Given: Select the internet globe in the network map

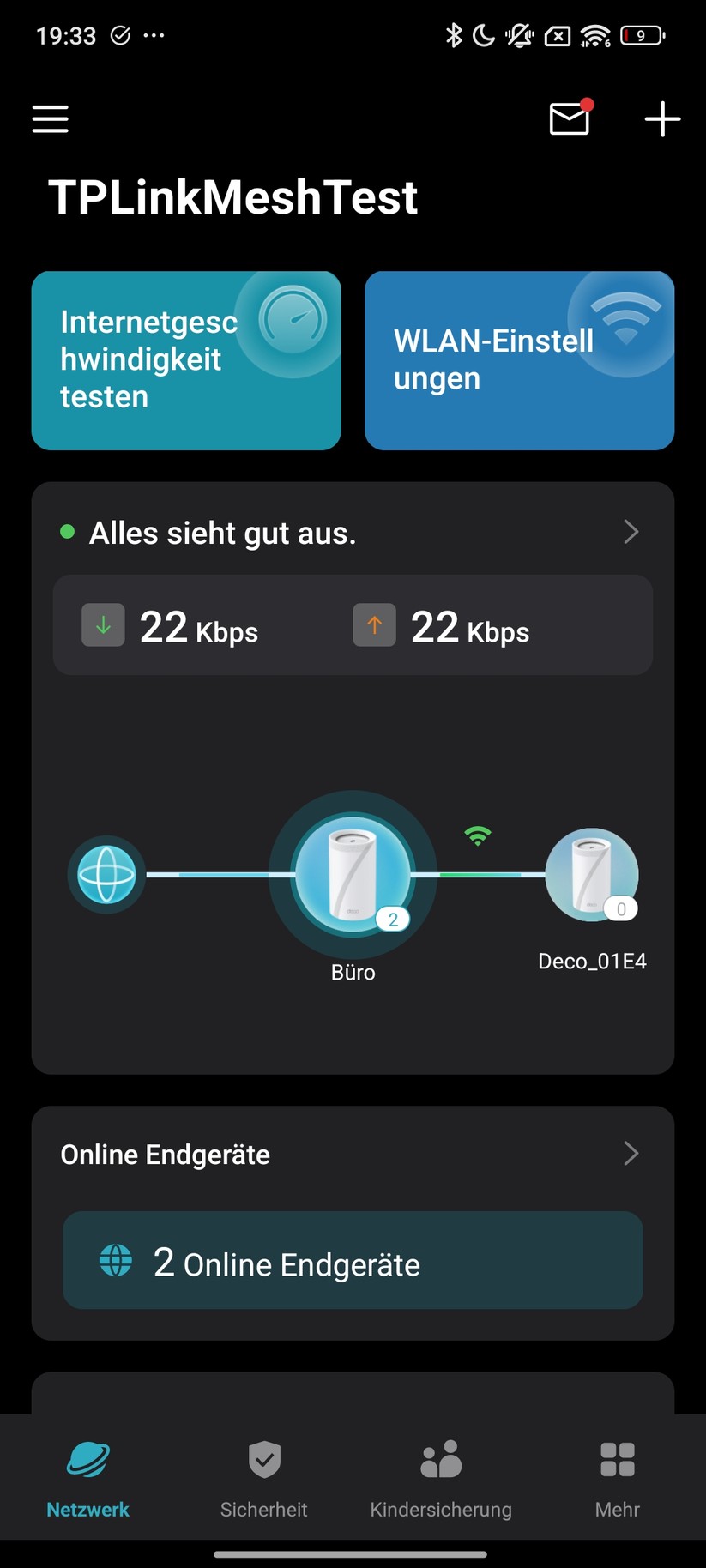Looking at the screenshot, I should (x=106, y=875).
